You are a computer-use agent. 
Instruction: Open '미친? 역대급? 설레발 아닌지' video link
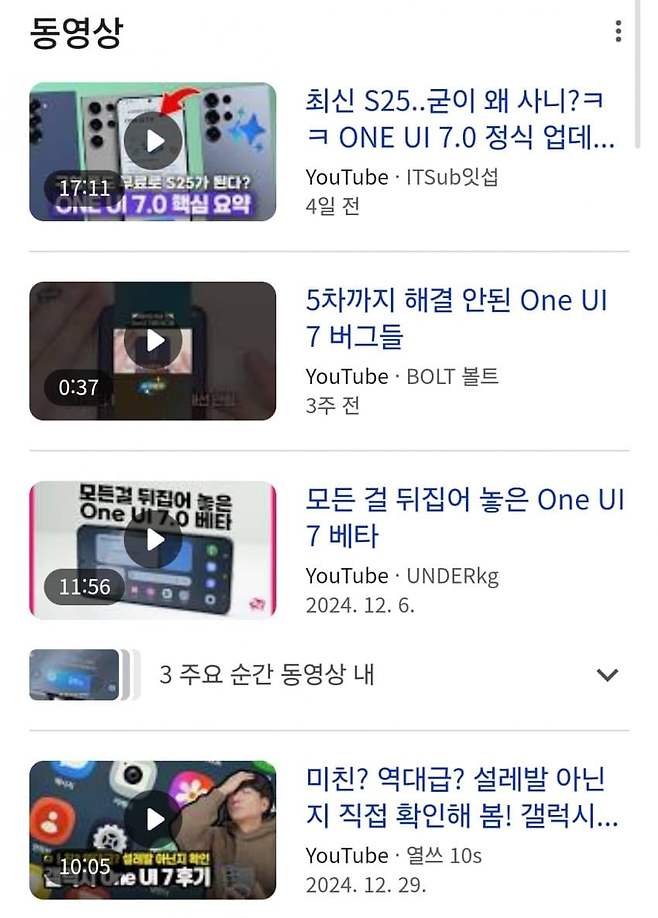460,797
